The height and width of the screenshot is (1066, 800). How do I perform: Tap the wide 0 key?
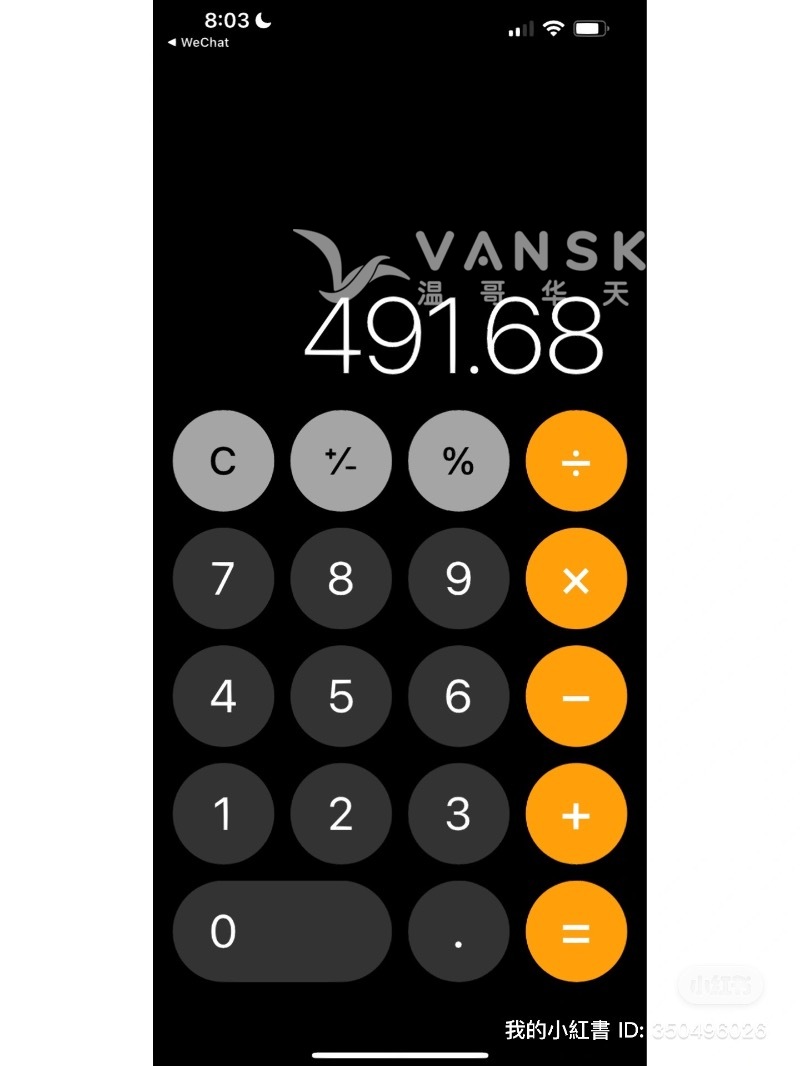pyautogui.click(x=282, y=932)
